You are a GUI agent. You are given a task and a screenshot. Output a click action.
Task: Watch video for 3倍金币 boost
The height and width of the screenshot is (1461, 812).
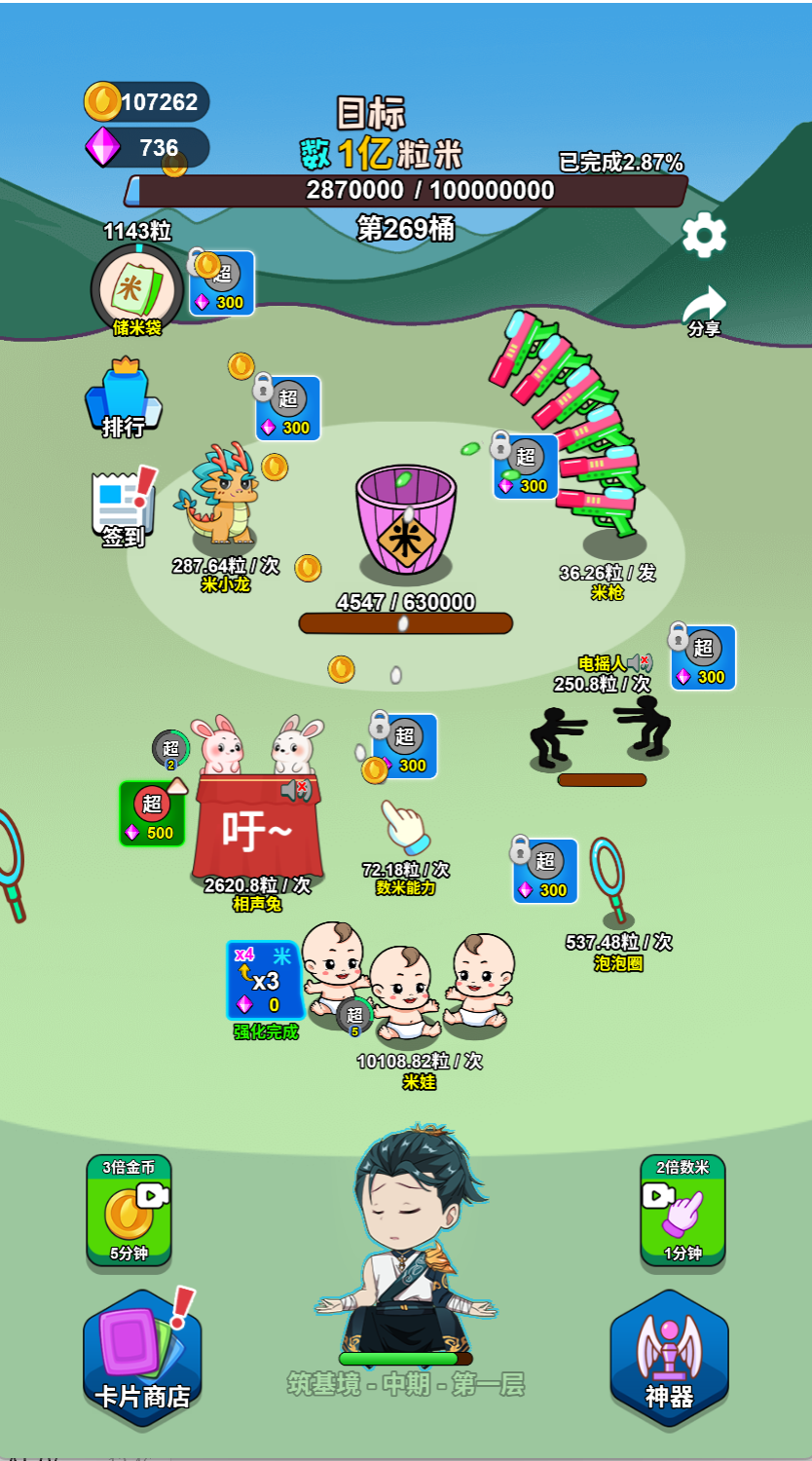[129, 1211]
